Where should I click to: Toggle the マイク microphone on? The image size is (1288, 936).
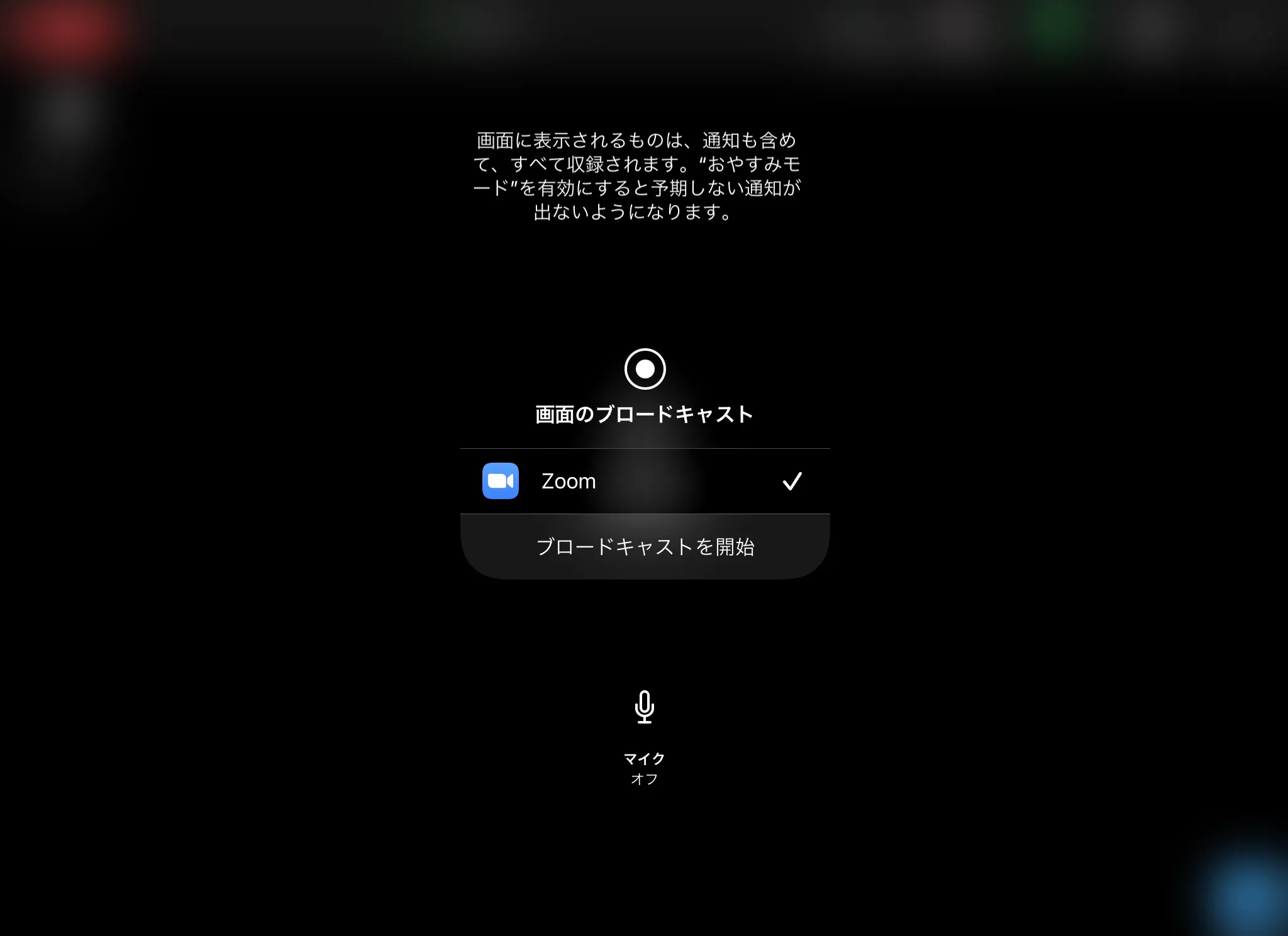tap(644, 708)
